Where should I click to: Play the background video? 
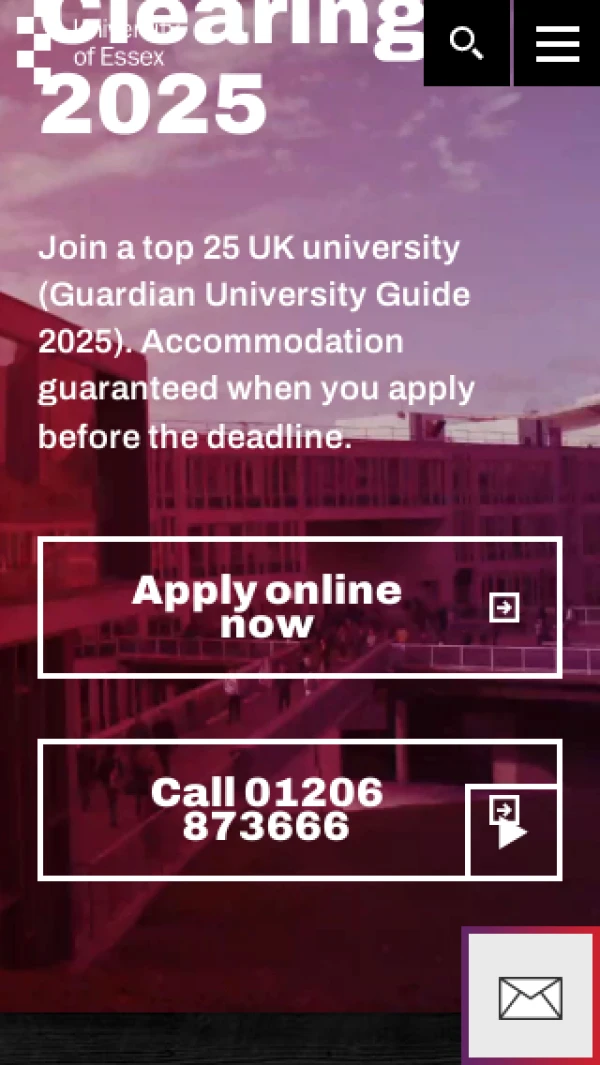[x=514, y=833]
